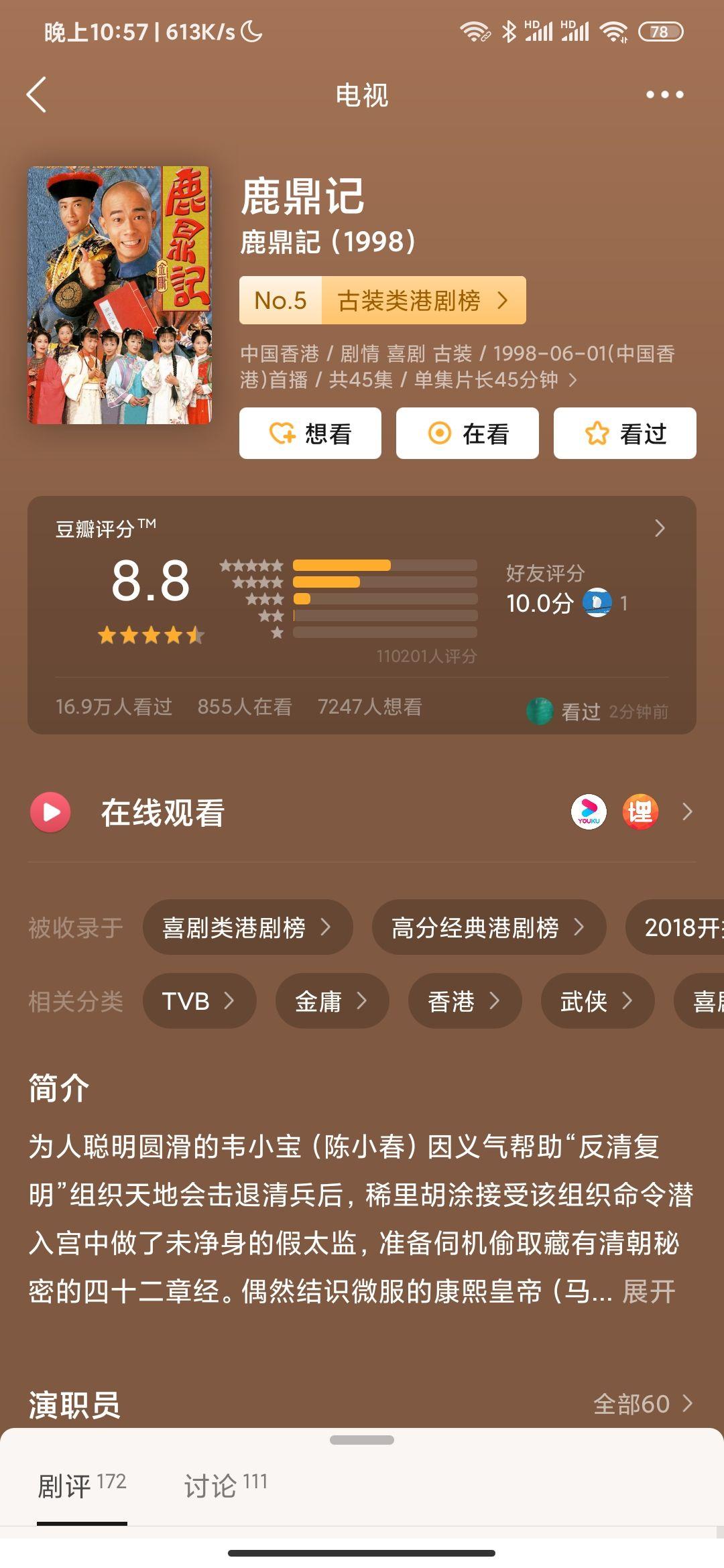
Task: Mark the show as 看过
Action: click(x=625, y=434)
